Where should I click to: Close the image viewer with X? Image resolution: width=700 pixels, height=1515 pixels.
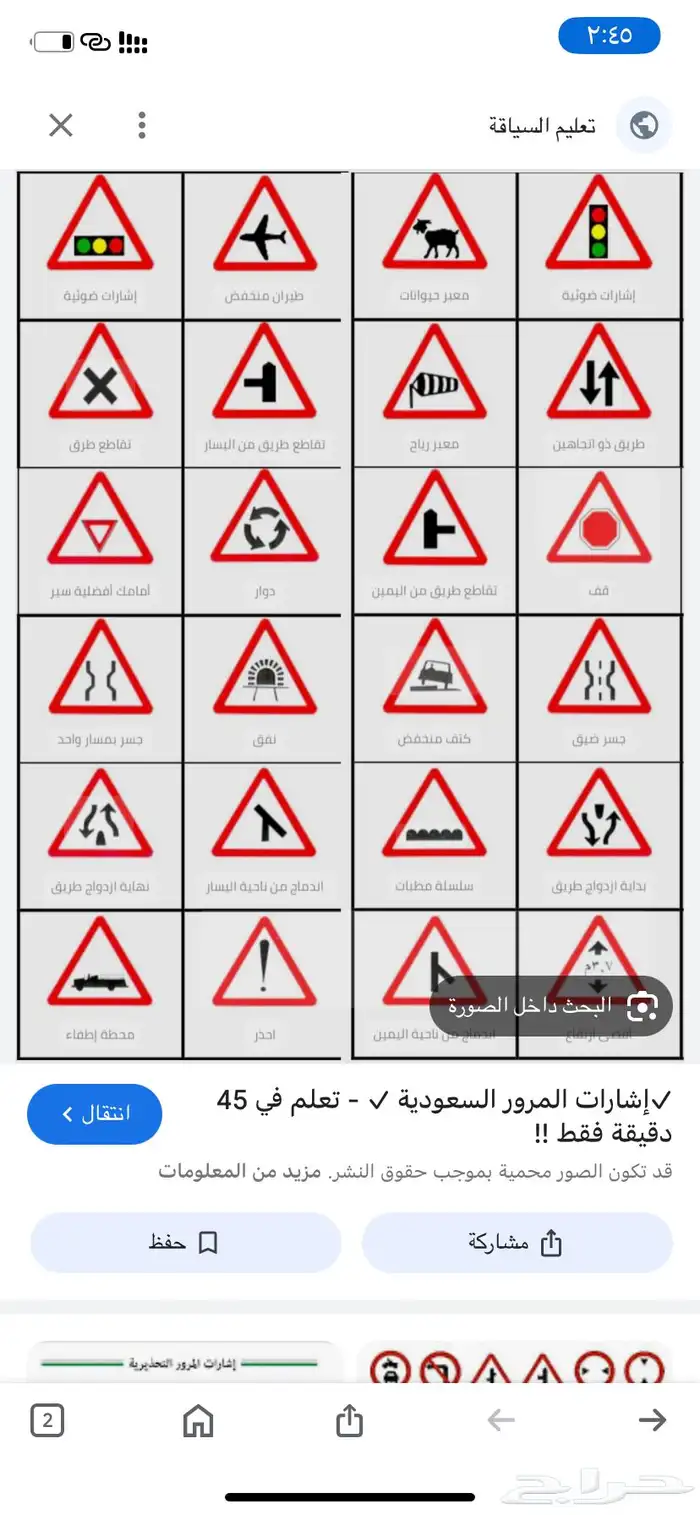[61, 125]
